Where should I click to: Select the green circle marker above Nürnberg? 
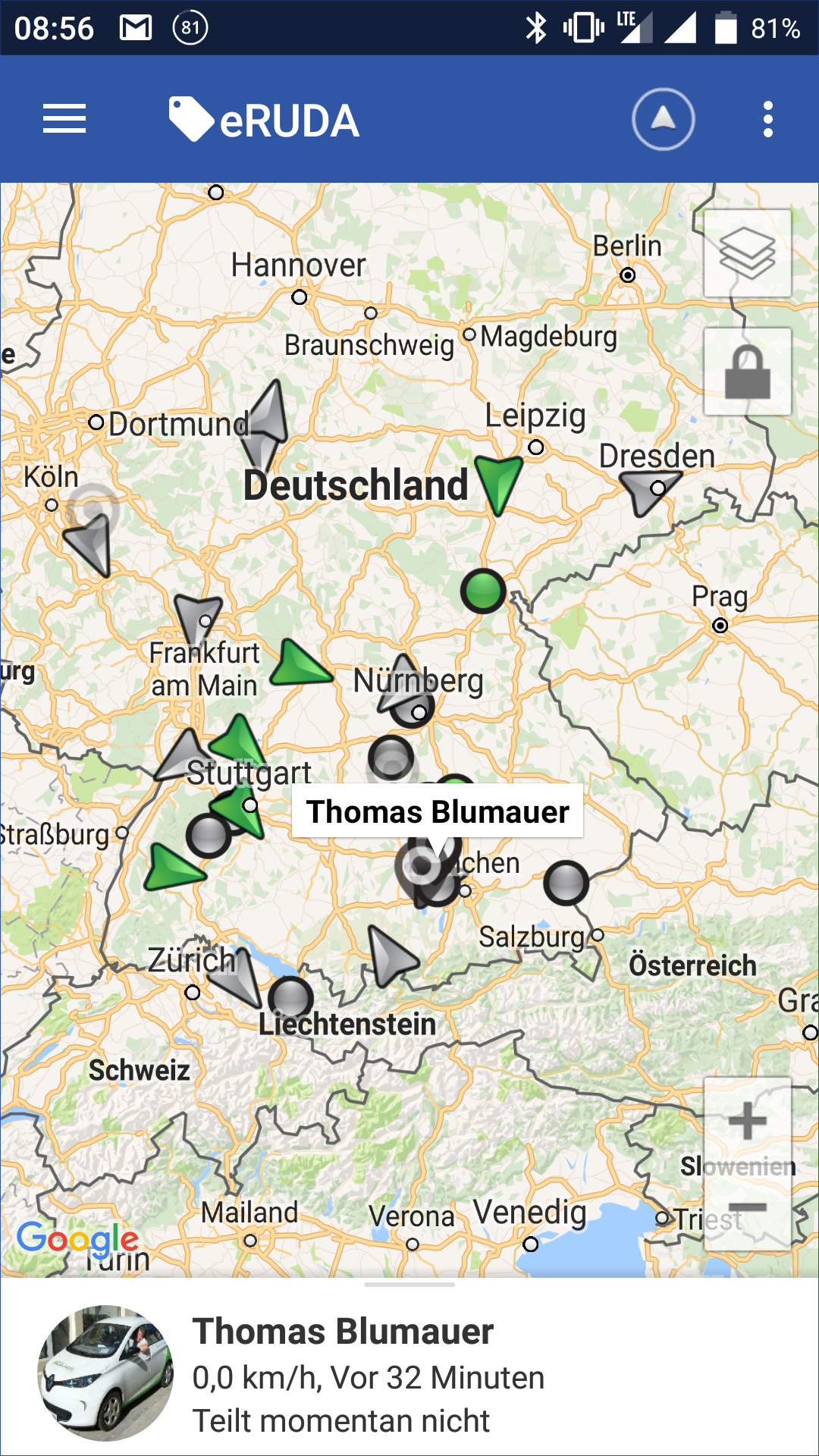click(x=483, y=591)
